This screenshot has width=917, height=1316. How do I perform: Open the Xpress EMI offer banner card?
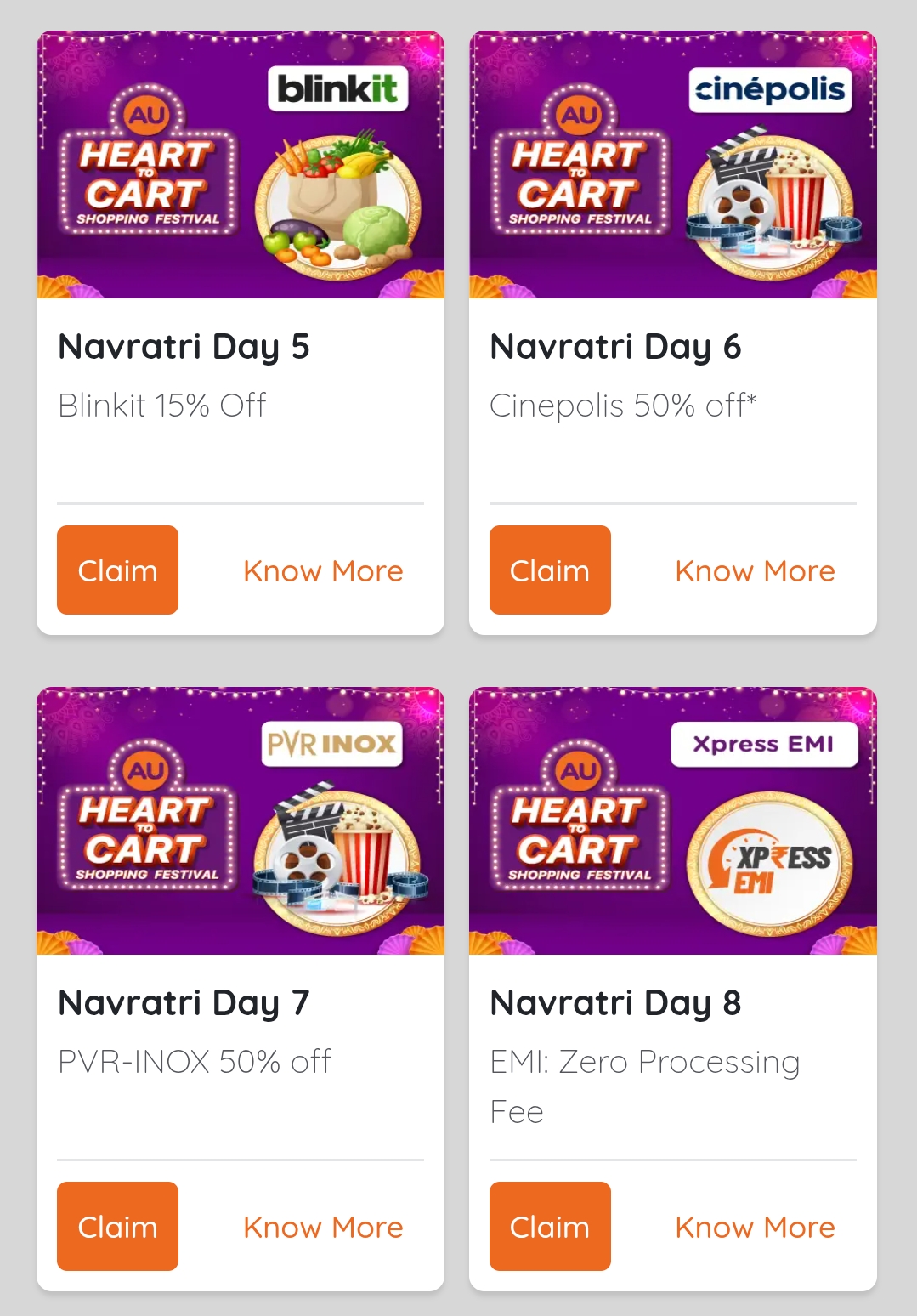[x=672, y=821]
